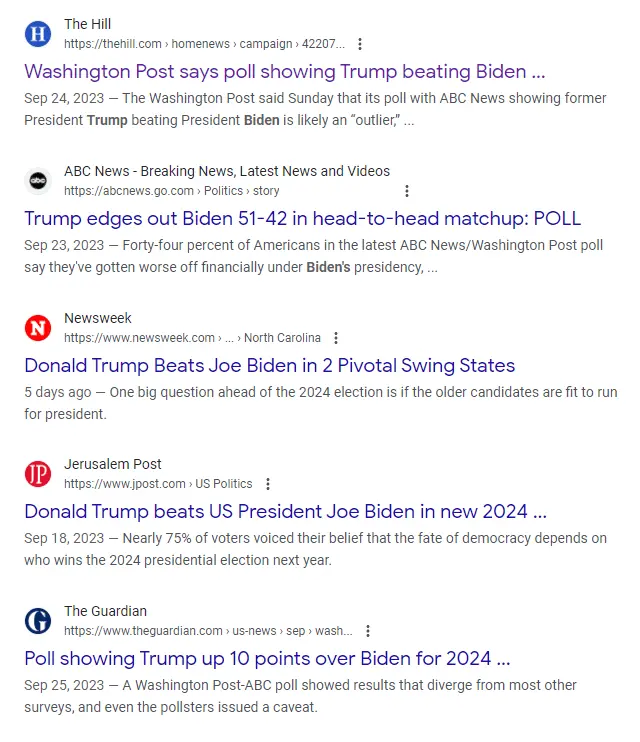Open more options for The Guardian result
The height and width of the screenshot is (742, 640).
(368, 631)
